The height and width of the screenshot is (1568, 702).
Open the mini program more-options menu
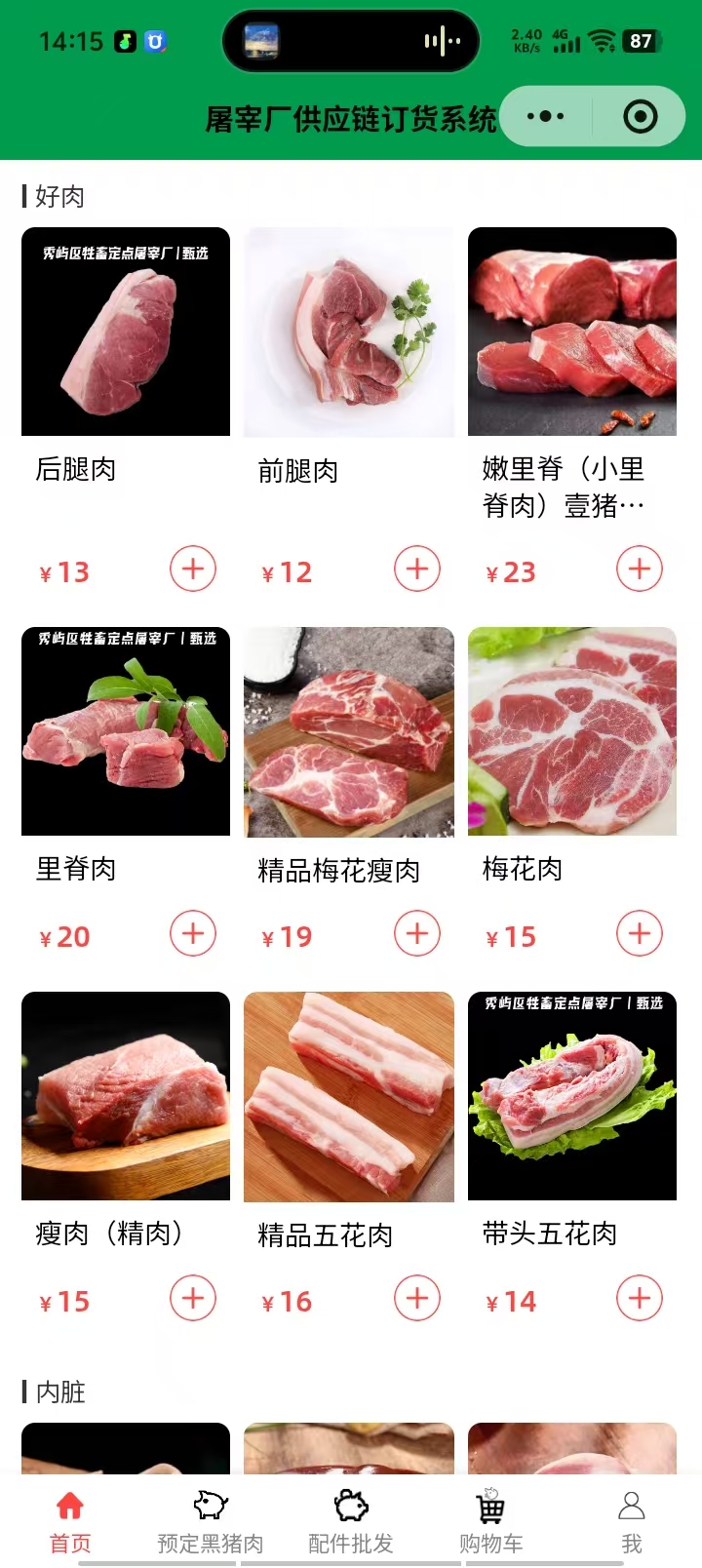click(546, 117)
